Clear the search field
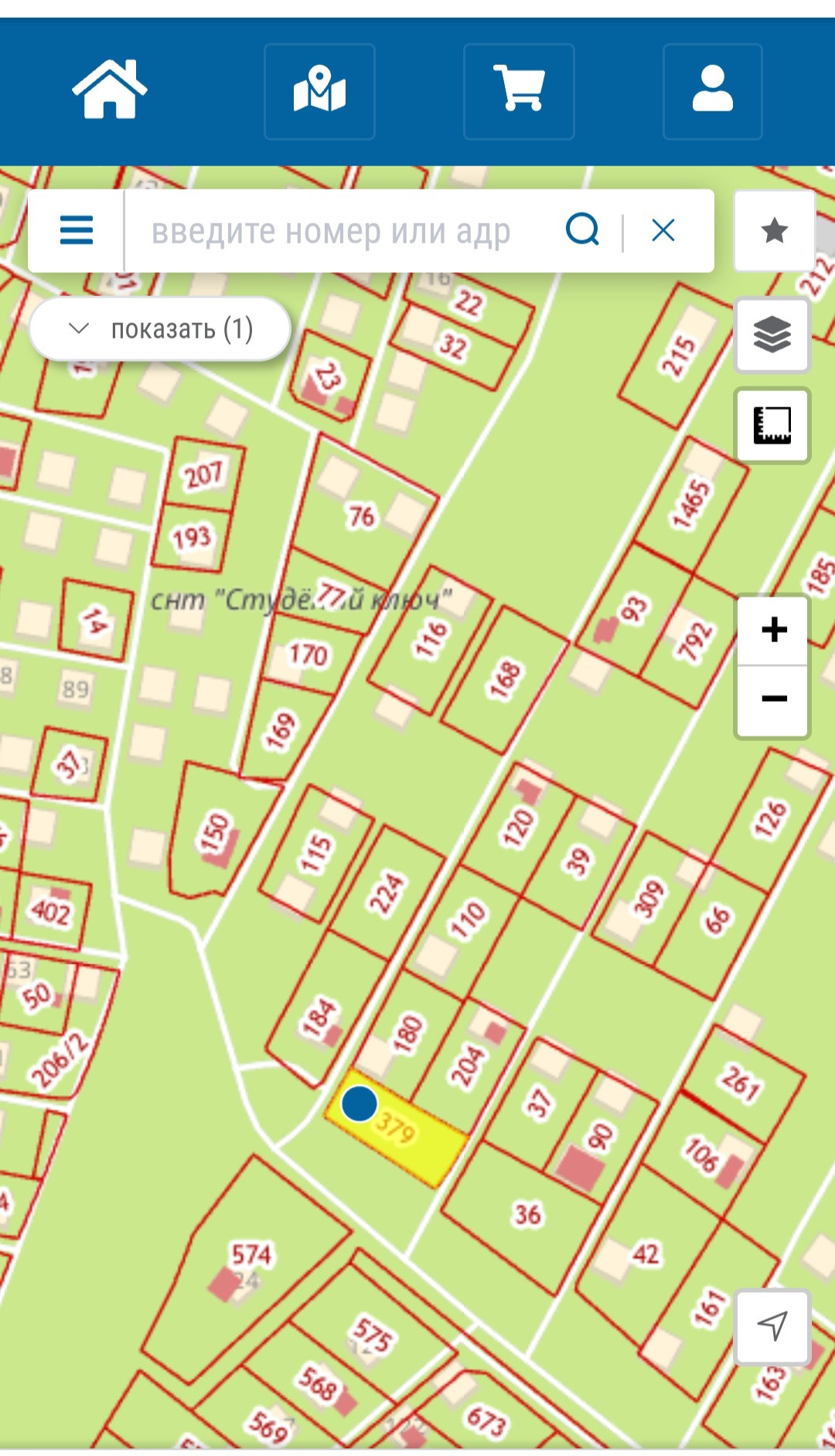This screenshot has height=1456, width=835. coord(663,230)
